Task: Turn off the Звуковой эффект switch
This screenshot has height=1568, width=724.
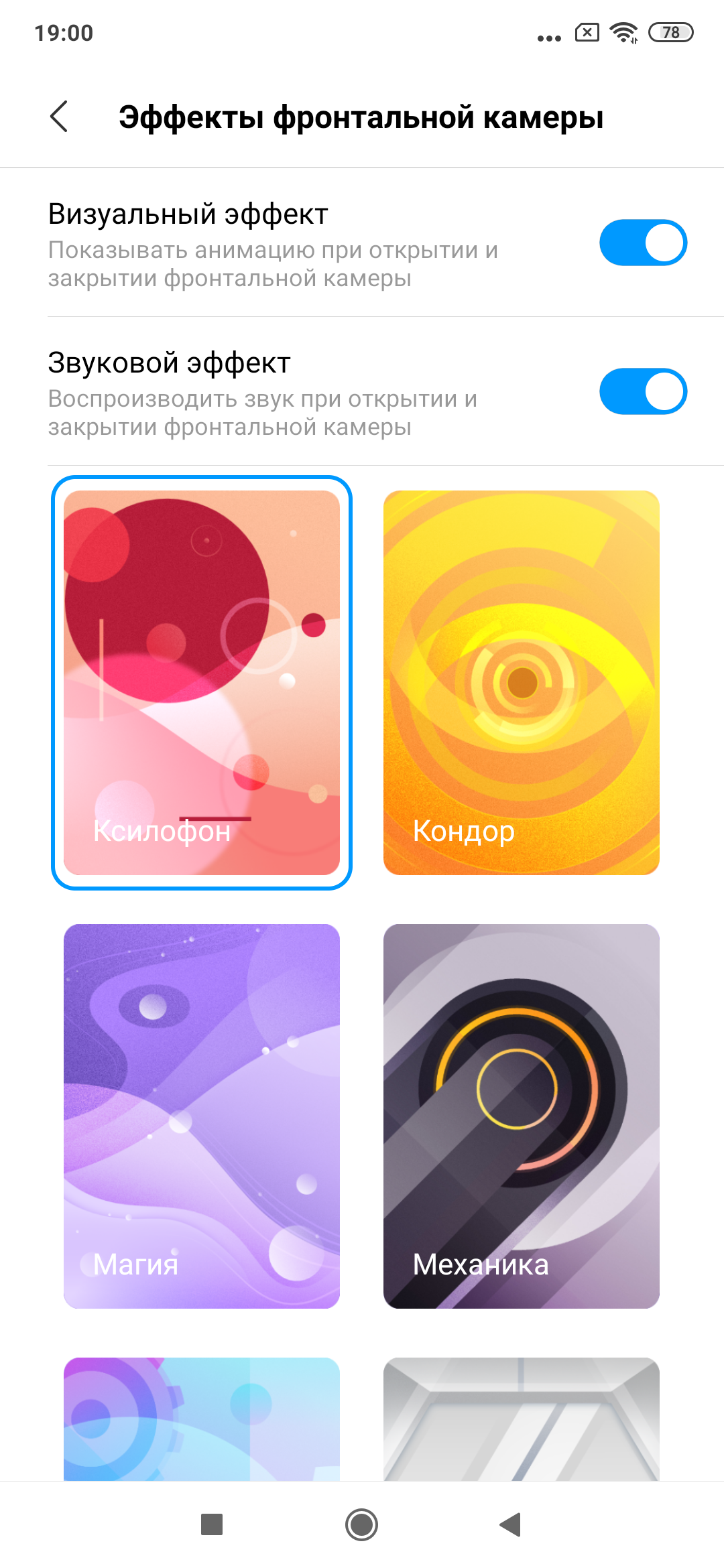Action: click(642, 391)
